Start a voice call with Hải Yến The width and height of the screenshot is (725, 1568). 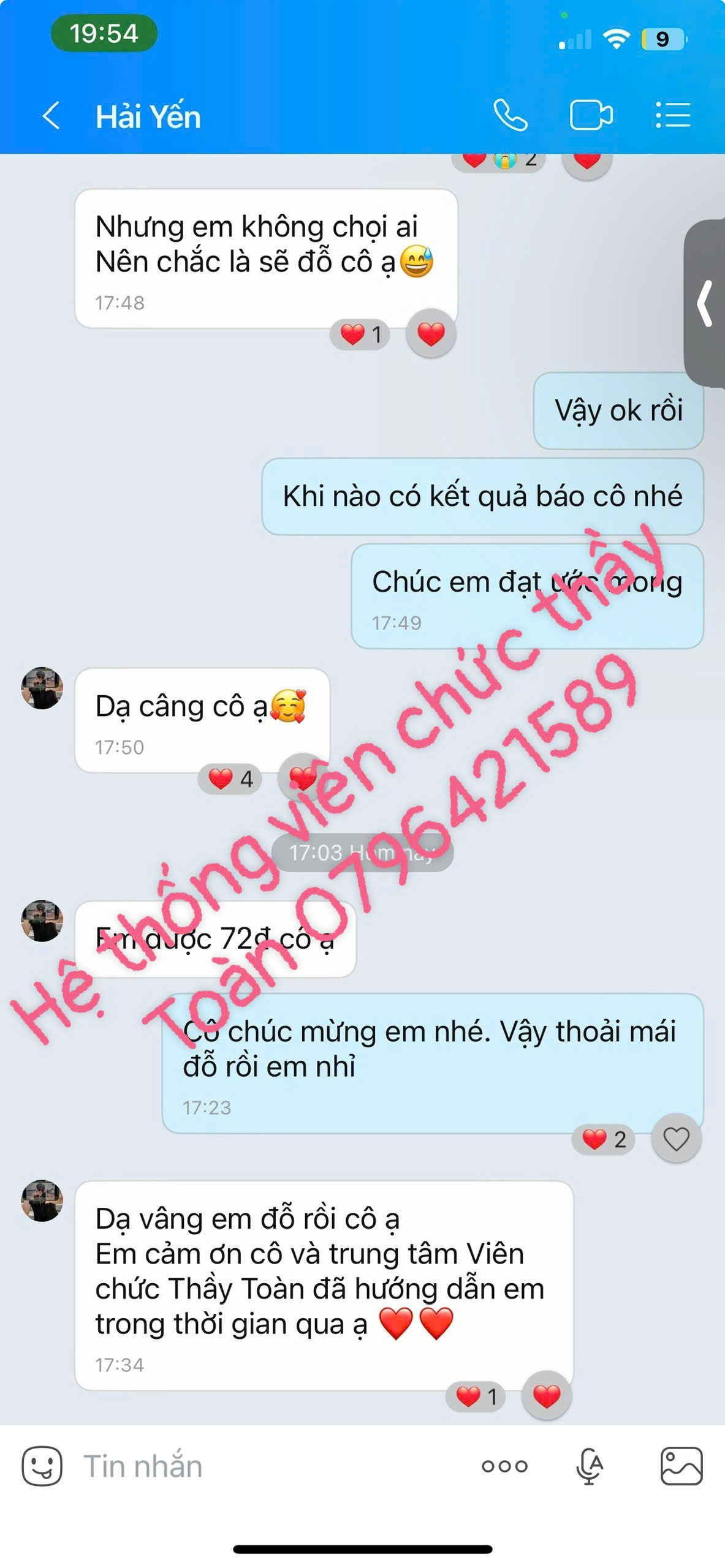(x=511, y=116)
